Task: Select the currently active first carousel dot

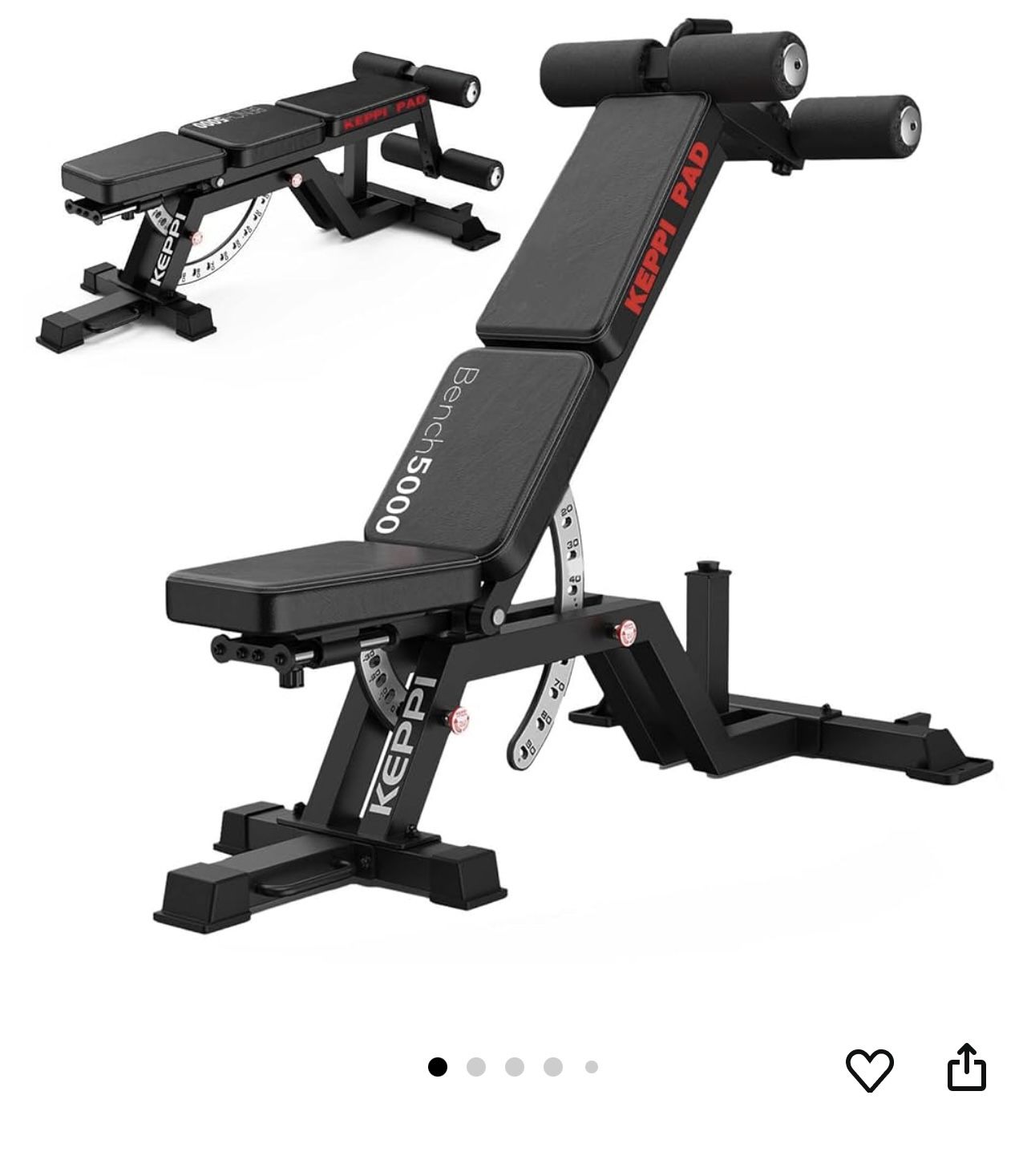Action: click(x=437, y=1066)
